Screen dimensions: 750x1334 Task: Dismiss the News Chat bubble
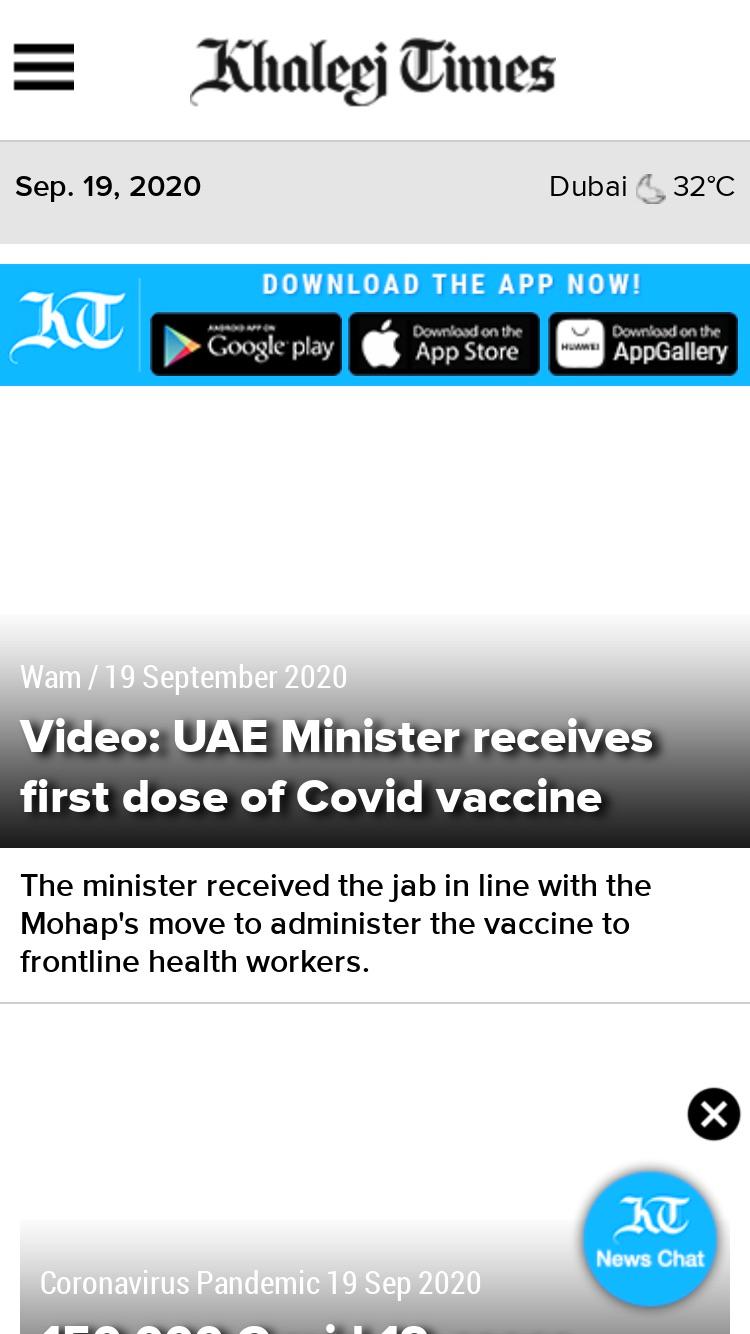(714, 1114)
